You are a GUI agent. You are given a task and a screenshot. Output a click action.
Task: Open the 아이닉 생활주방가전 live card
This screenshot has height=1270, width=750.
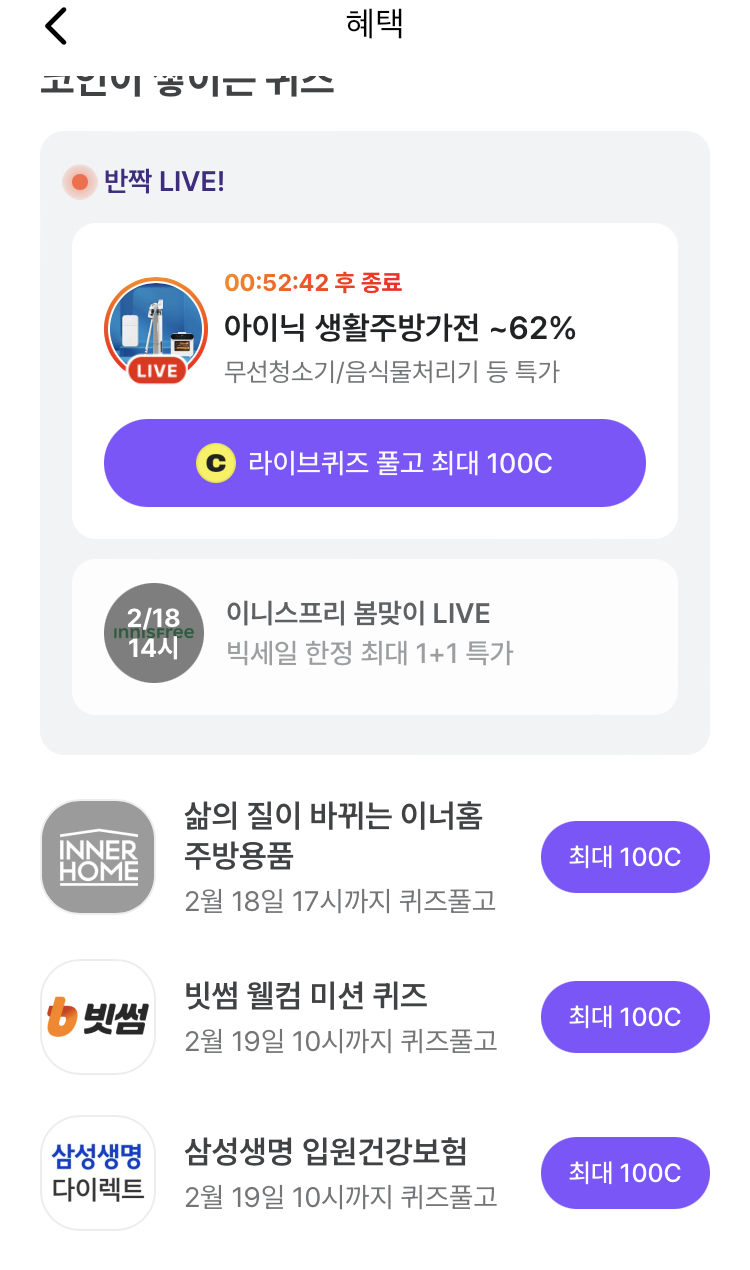tap(400, 328)
